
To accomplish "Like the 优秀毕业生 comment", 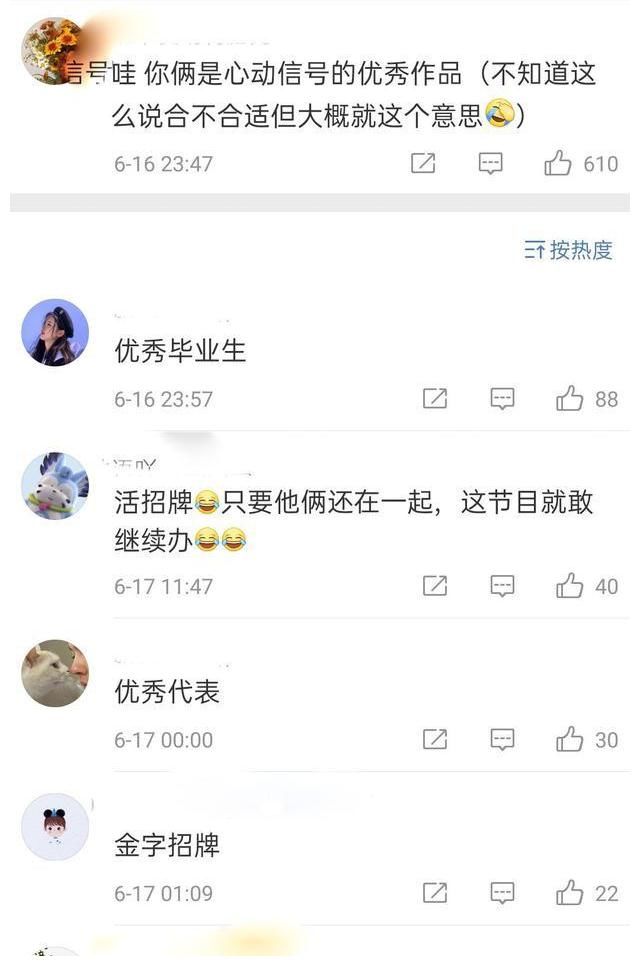I will 570,399.
